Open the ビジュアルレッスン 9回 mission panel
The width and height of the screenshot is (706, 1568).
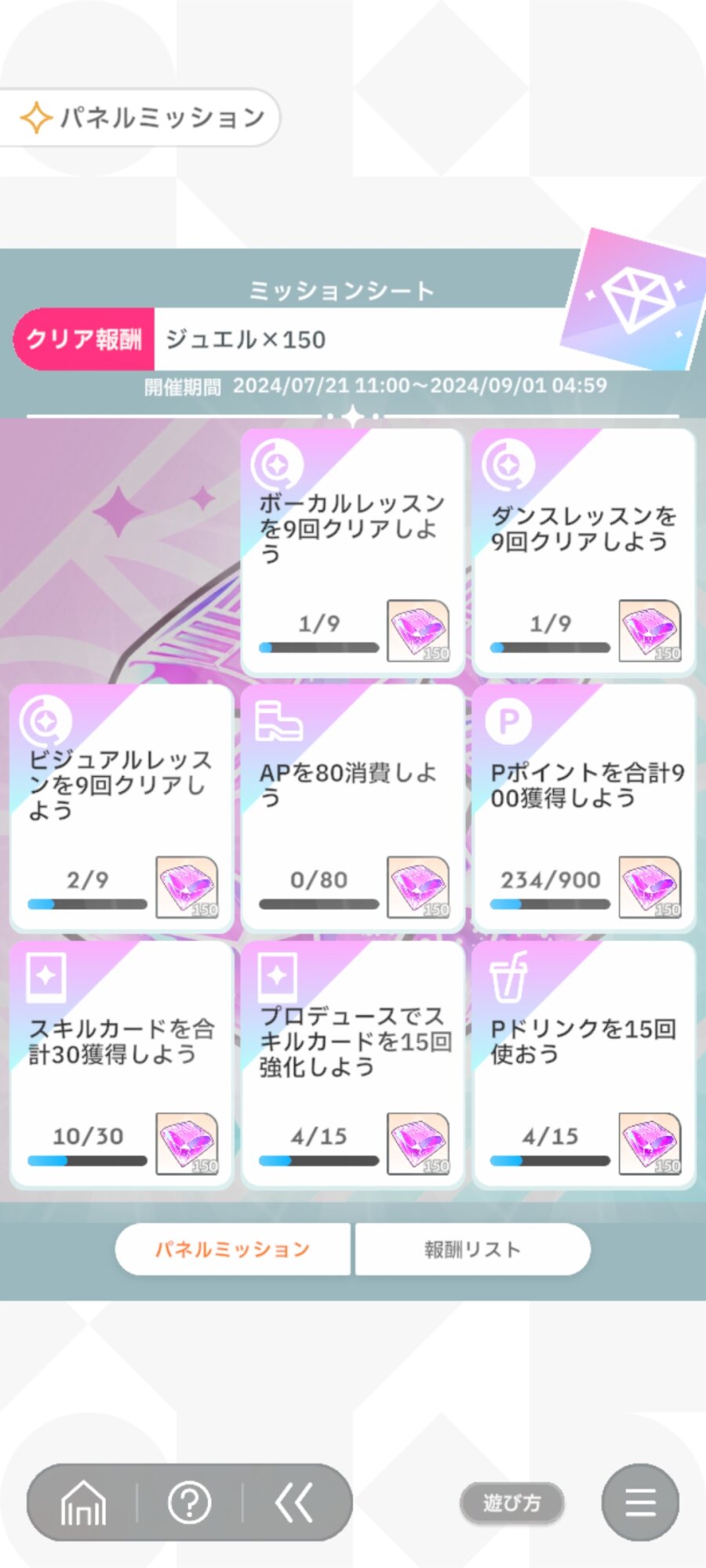122,808
